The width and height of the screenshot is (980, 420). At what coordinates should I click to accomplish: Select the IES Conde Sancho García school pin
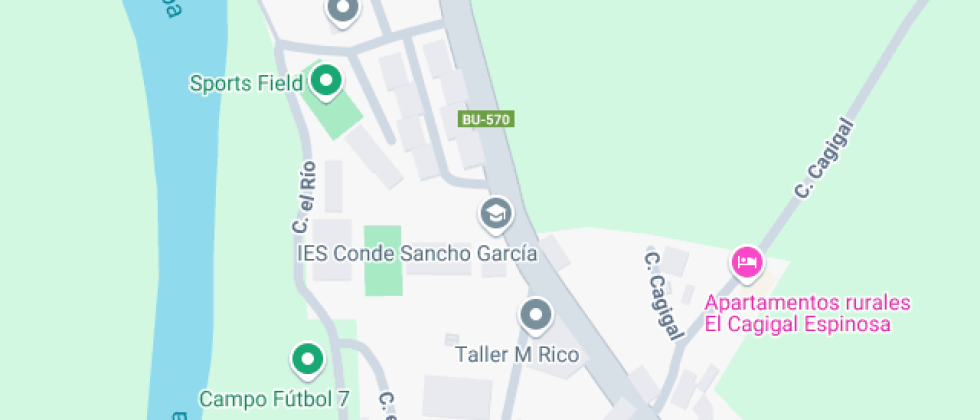[494, 213]
